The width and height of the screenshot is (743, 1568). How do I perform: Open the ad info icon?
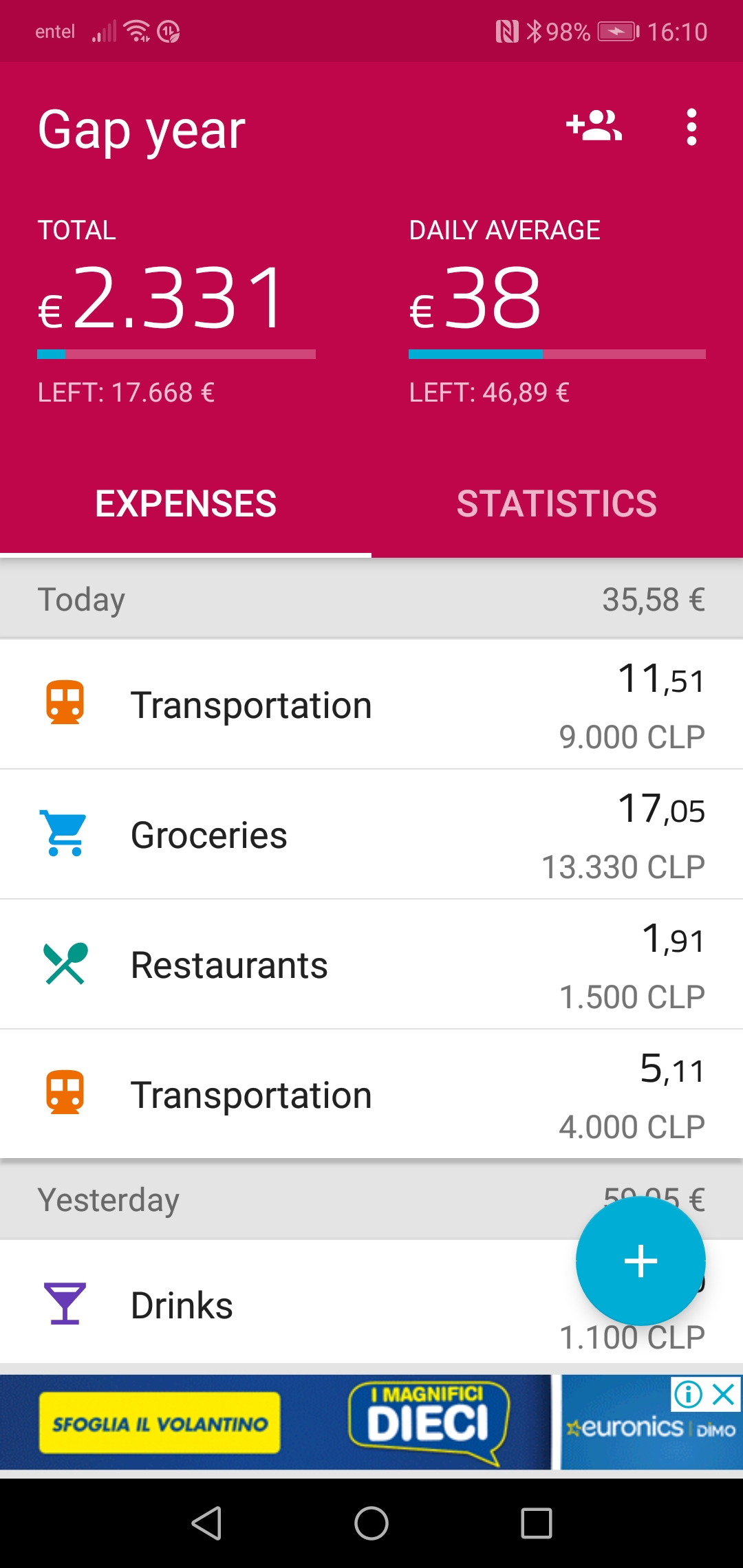pyautogui.click(x=688, y=1395)
